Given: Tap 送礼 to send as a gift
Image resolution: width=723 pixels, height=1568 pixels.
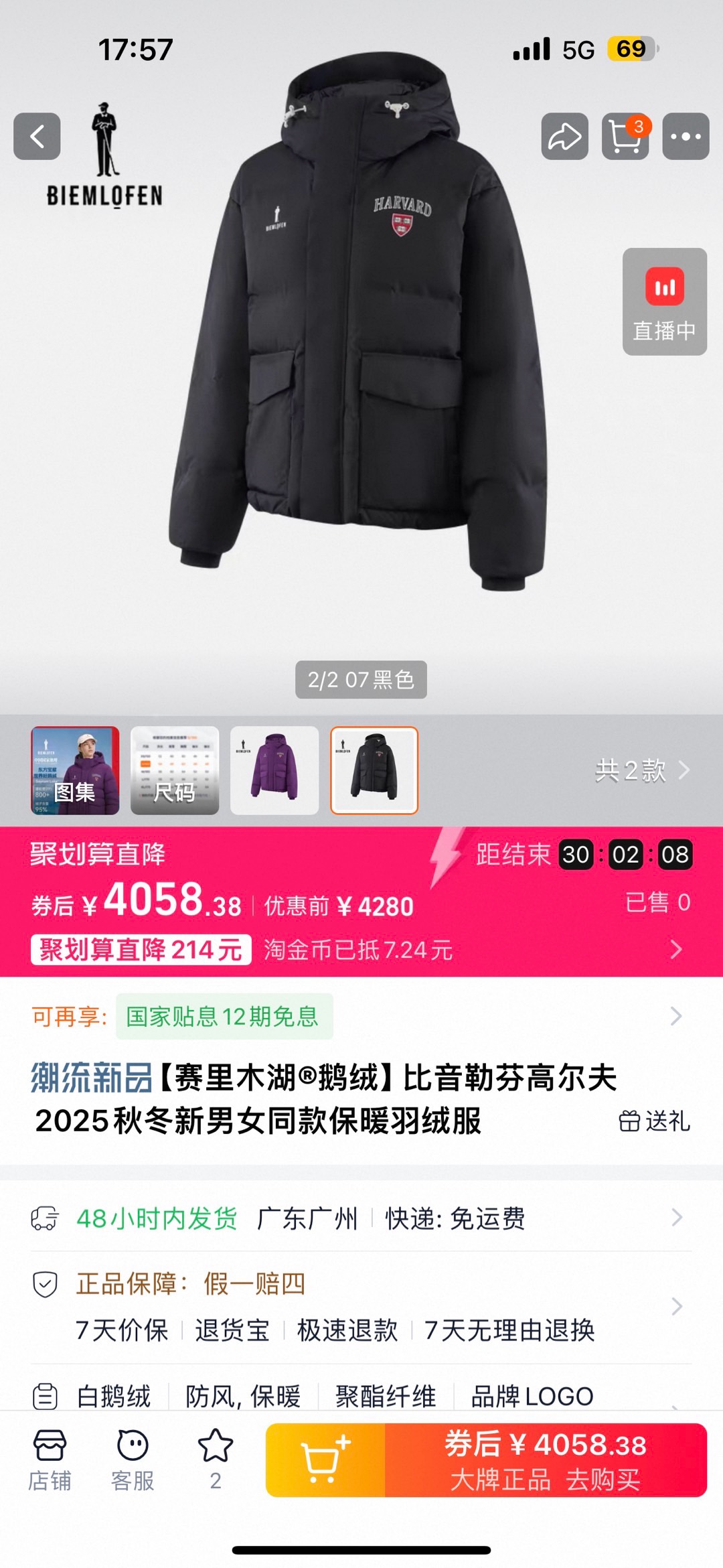Looking at the screenshot, I should pyautogui.click(x=654, y=1121).
